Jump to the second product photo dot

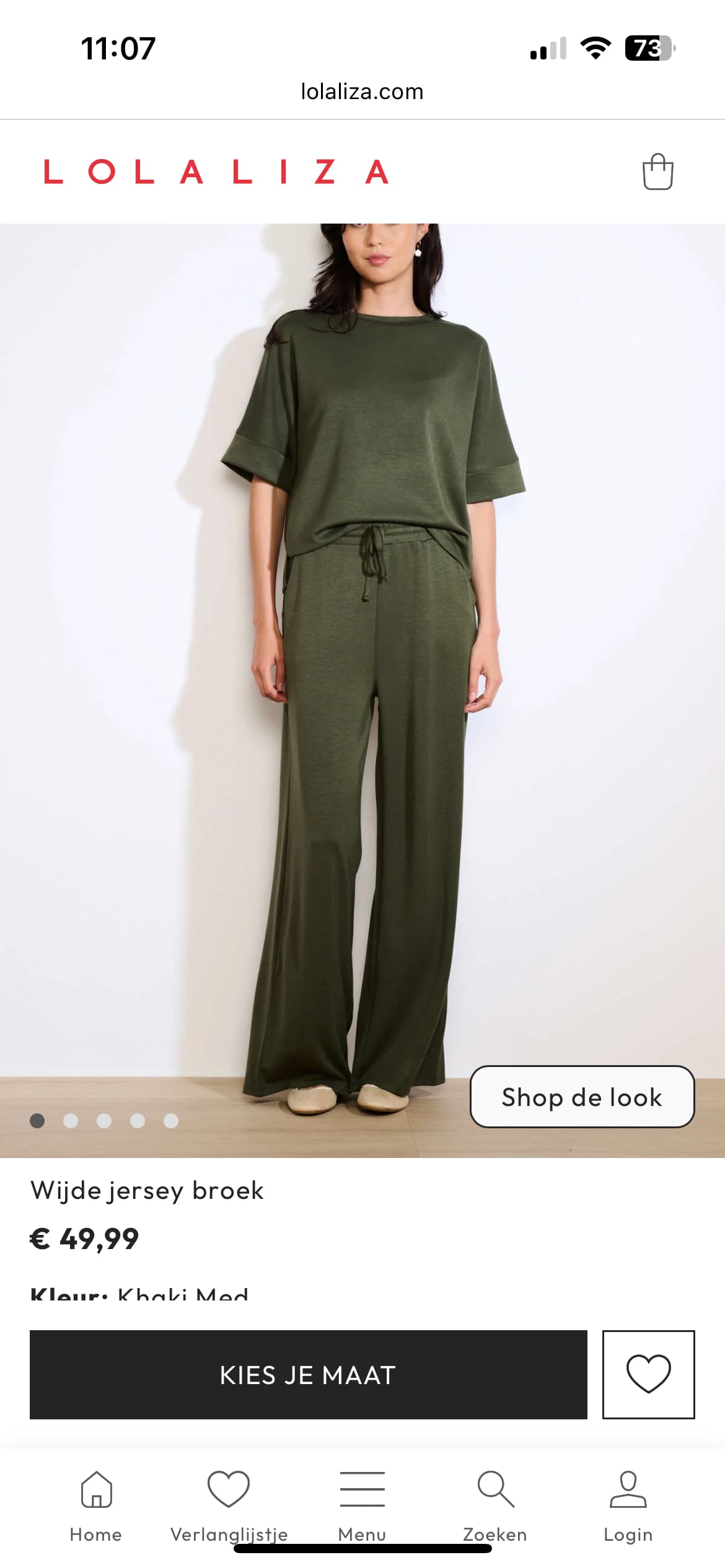coord(71,1121)
